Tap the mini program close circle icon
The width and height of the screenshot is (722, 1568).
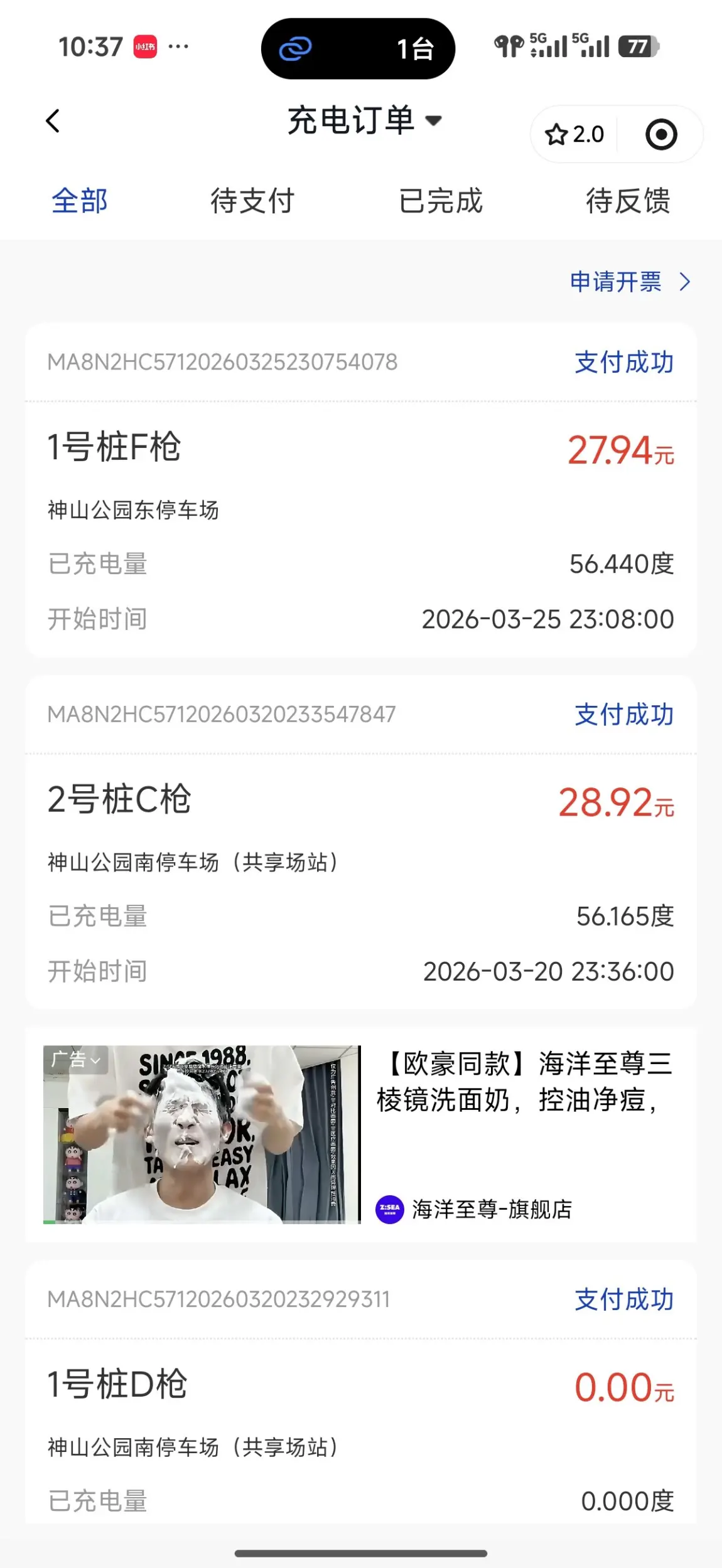click(661, 134)
